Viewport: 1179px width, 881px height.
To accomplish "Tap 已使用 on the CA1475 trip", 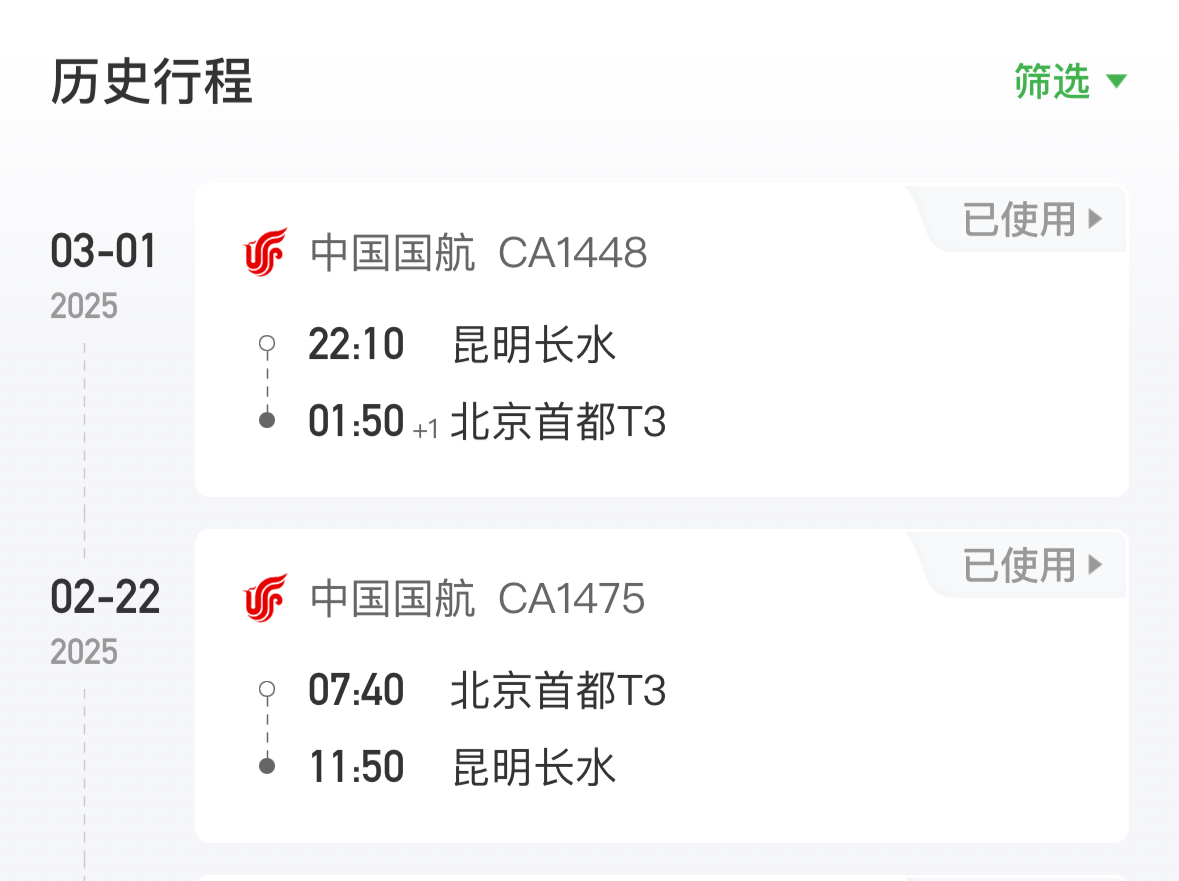I will point(1031,565).
